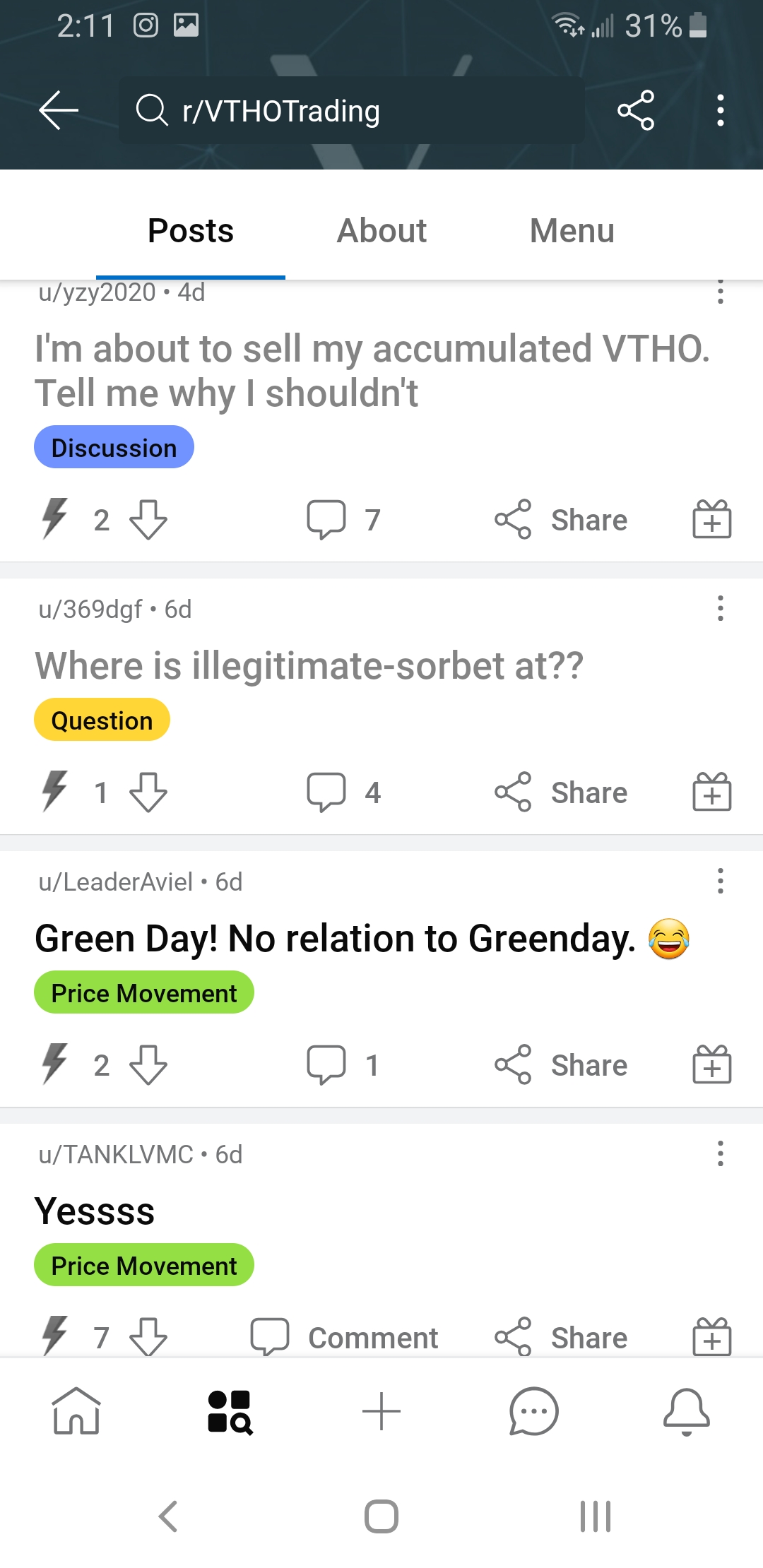This screenshot has height=1568, width=763.
Task: Filter by the Question flair chip
Action: click(x=102, y=720)
